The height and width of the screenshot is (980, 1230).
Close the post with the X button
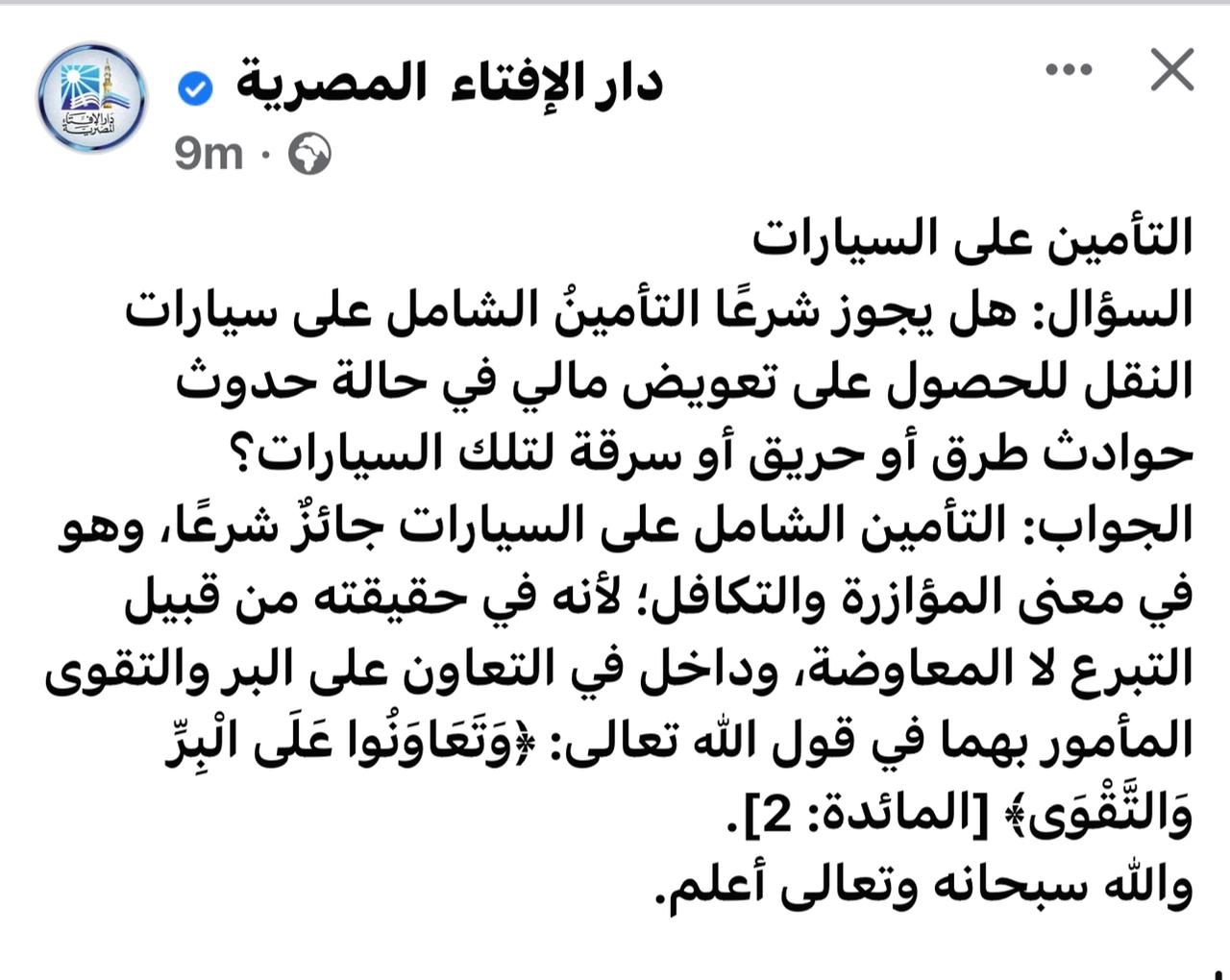(1171, 70)
